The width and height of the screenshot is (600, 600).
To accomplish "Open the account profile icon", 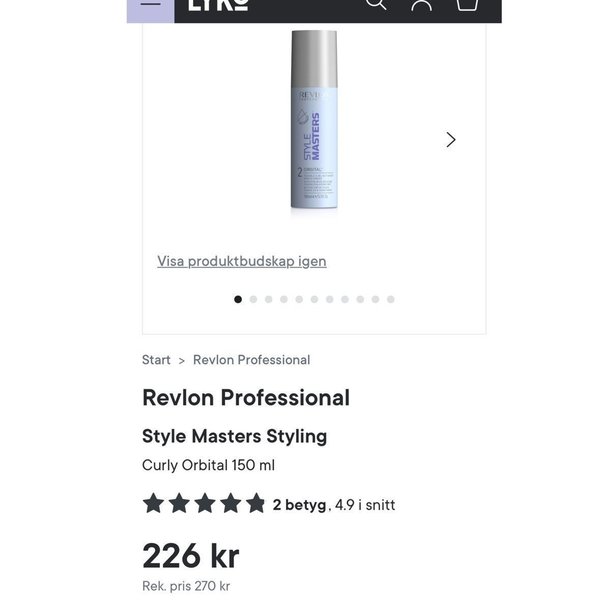I will click(421, 4).
